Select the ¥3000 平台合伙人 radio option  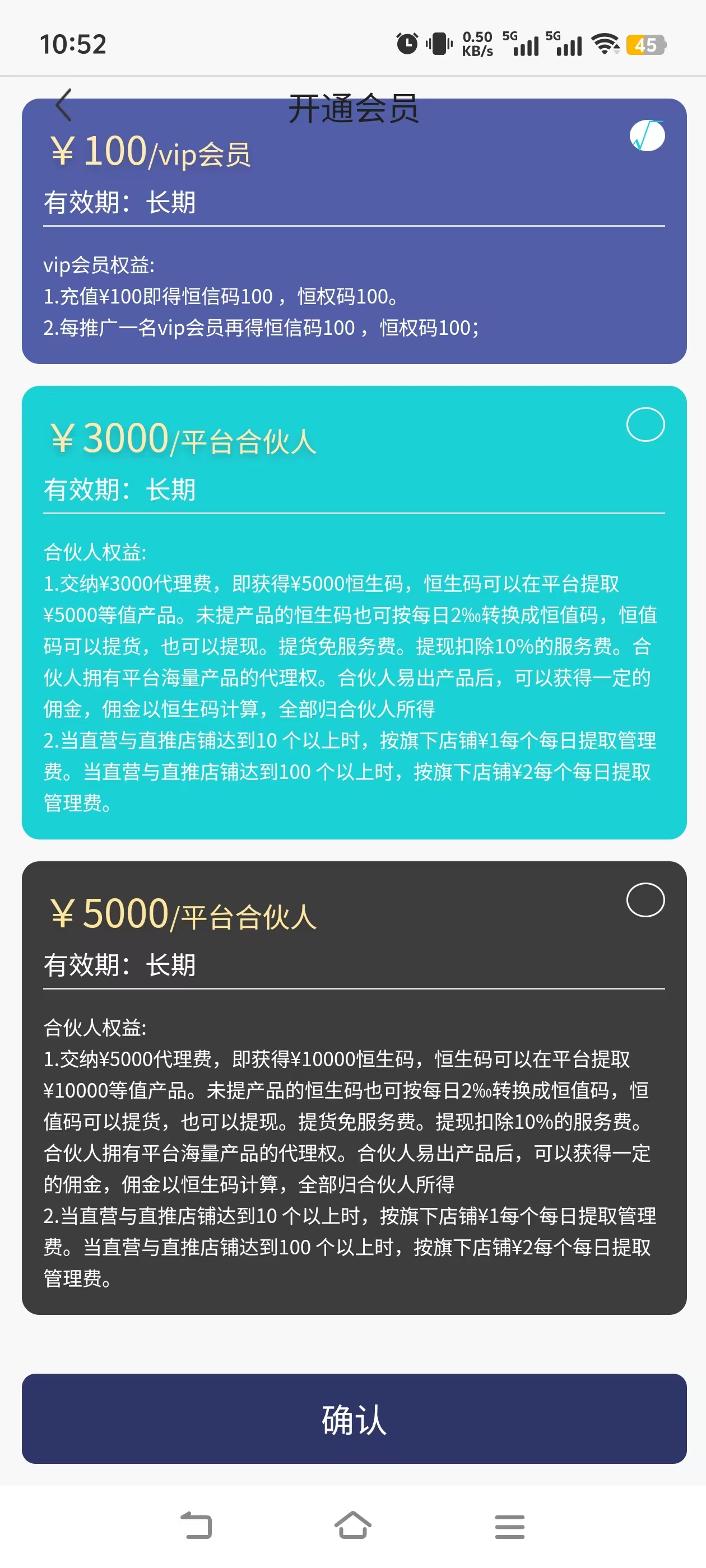645,424
